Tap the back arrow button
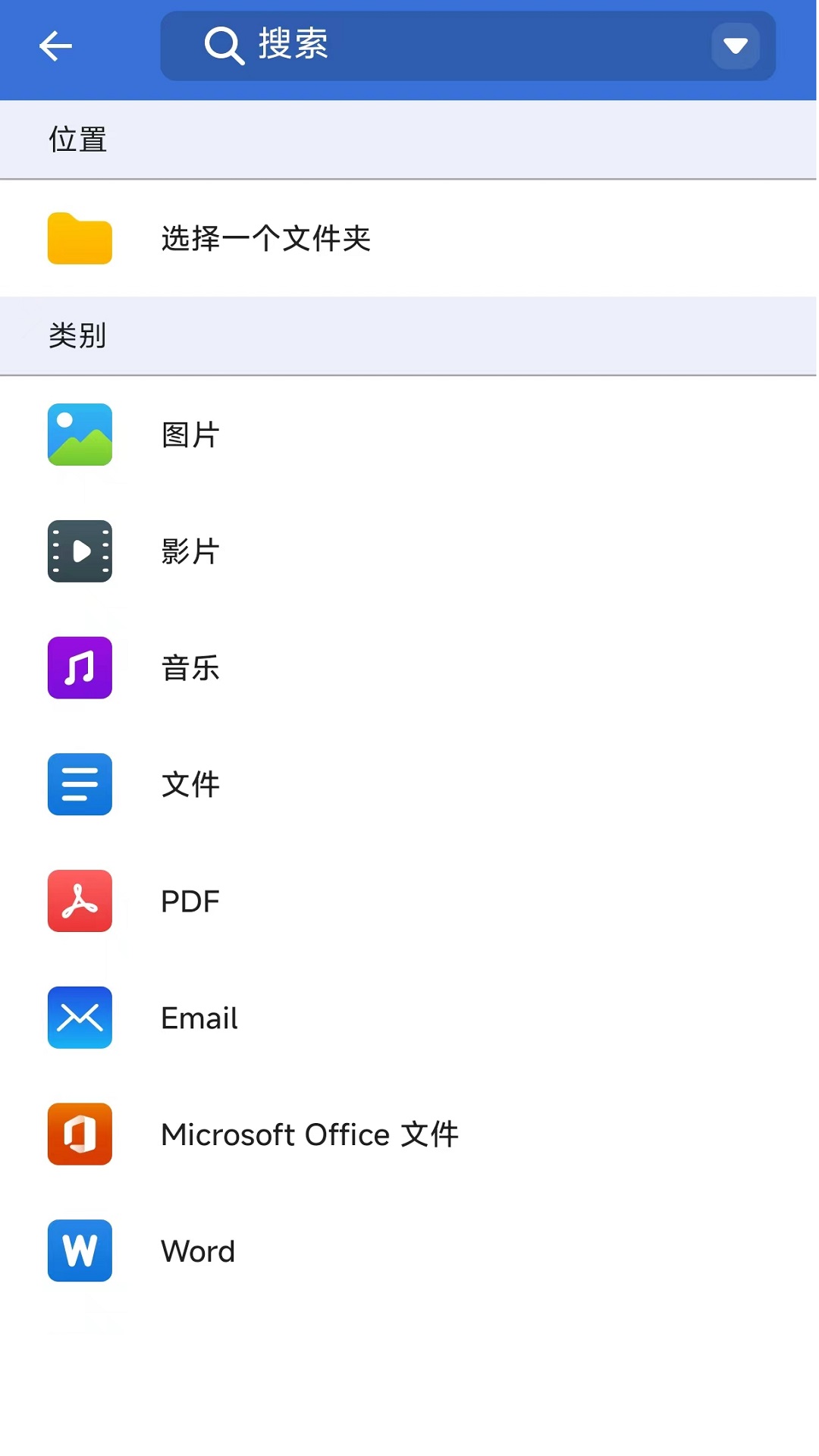819x1456 pixels. 55,46
